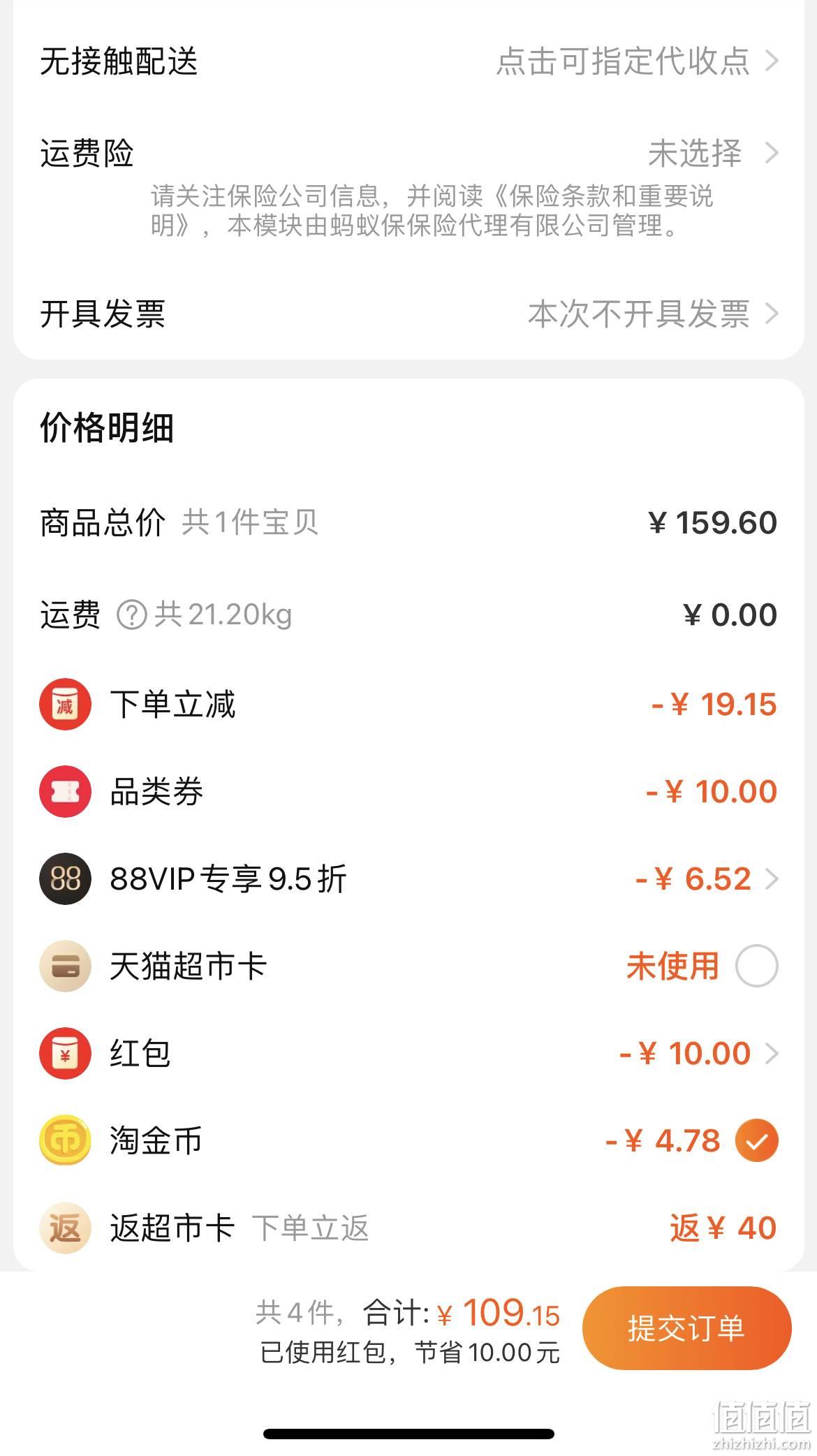View 88VIP专享9.5折 discount details

click(x=408, y=878)
